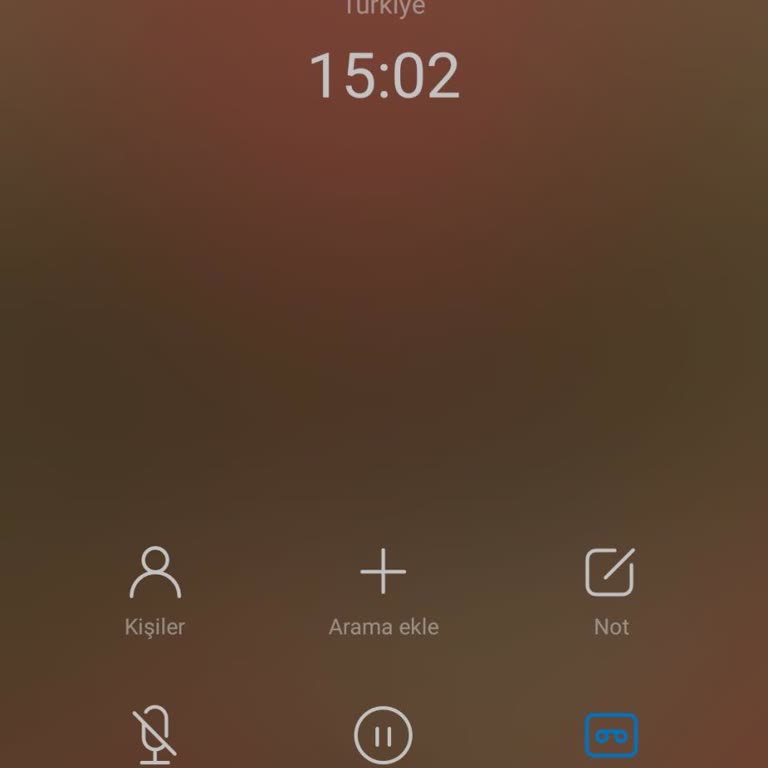The width and height of the screenshot is (768, 768).
Task: Add another call with Arama ekle
Action: click(383, 573)
